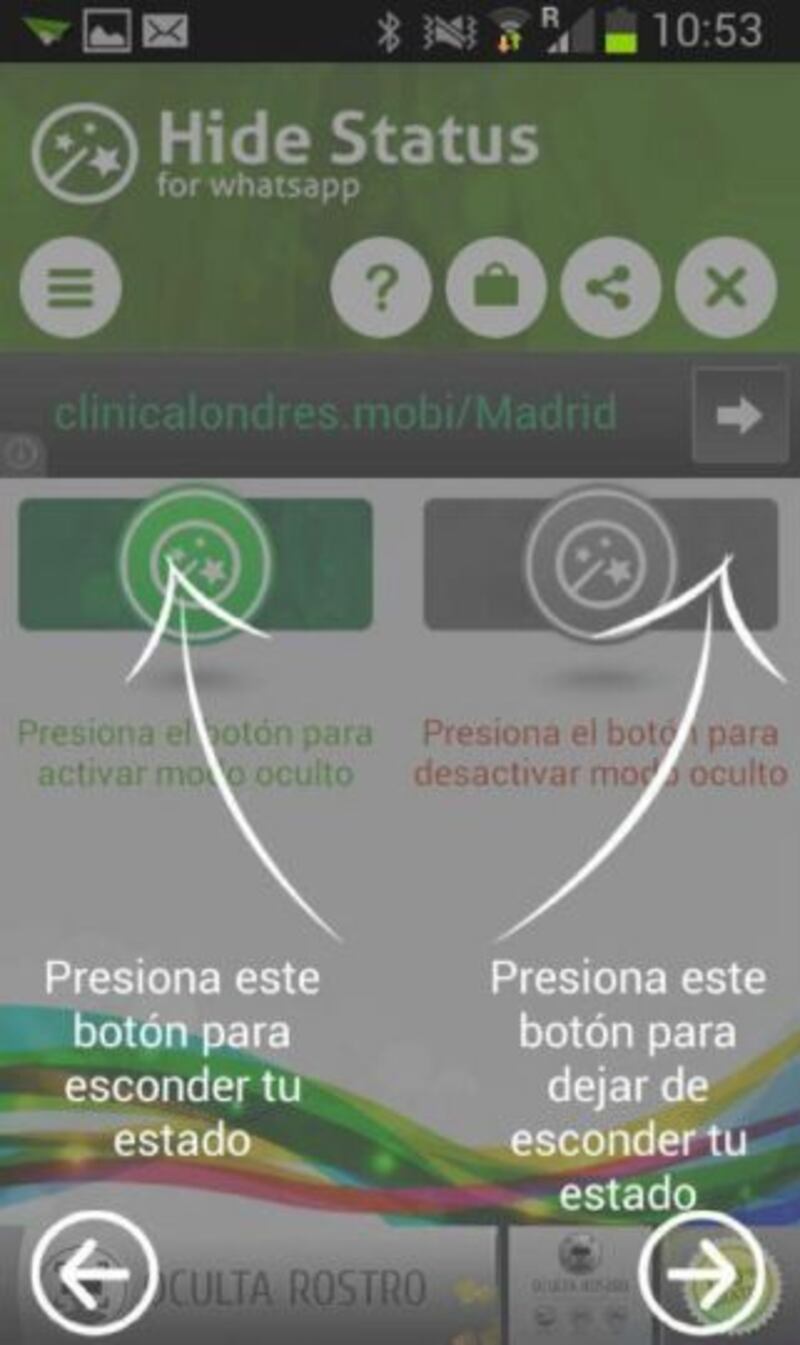The image size is (800, 1345).
Task: Open the help question mark icon
Action: pos(381,288)
